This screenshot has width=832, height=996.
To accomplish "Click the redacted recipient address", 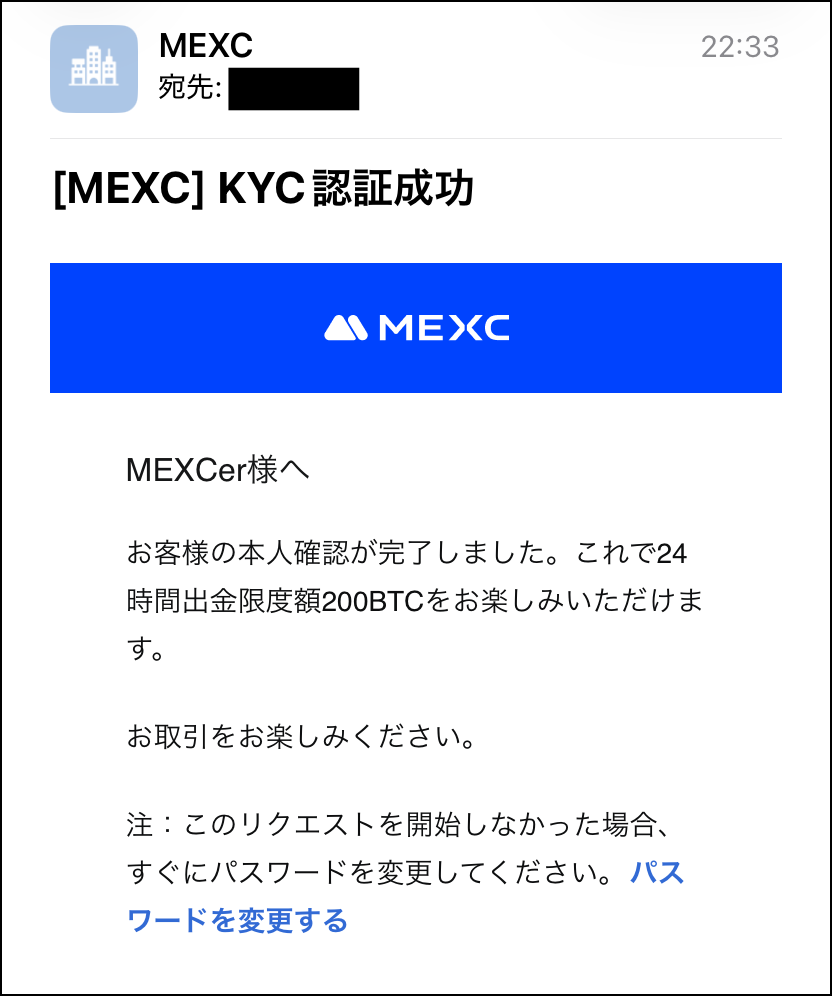I will (294, 89).
